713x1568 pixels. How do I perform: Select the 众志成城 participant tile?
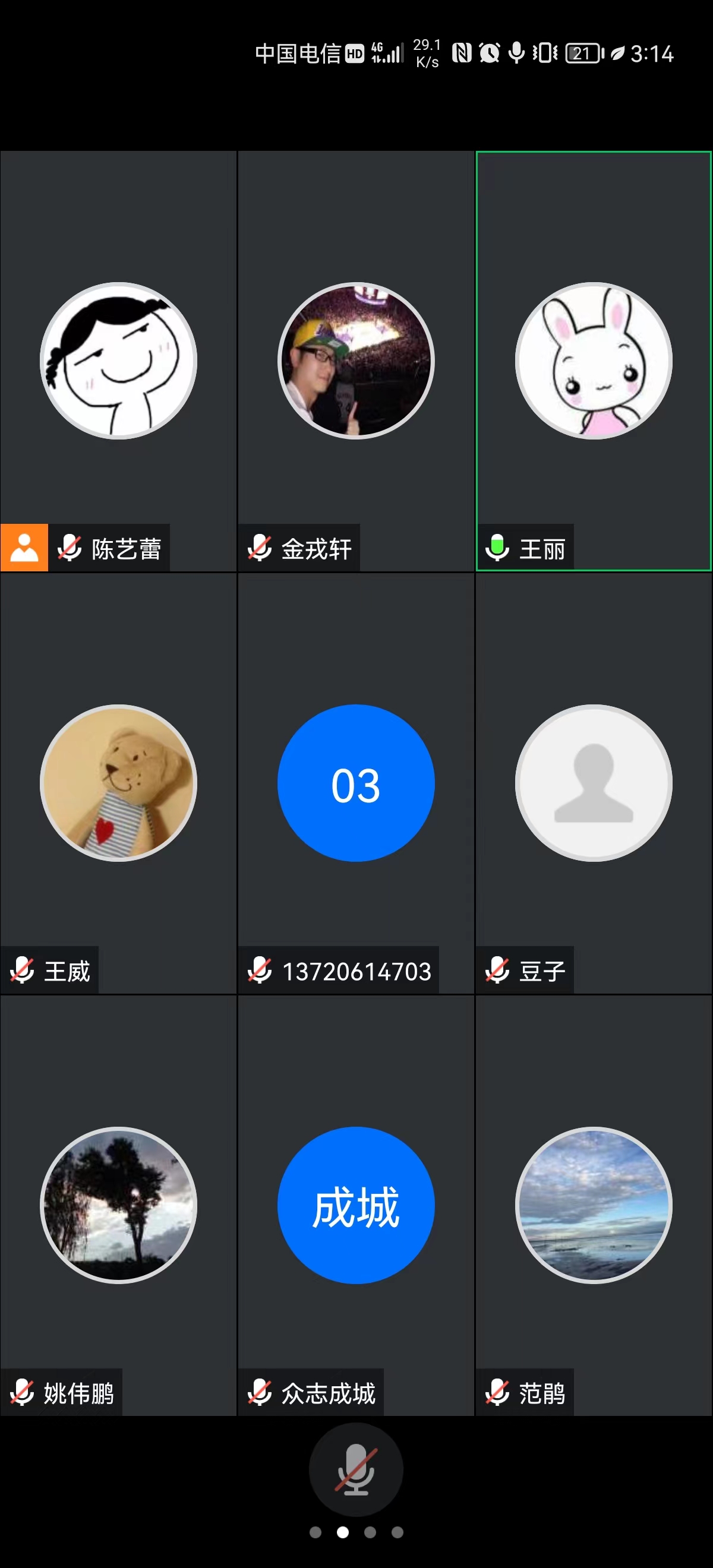click(x=355, y=1205)
